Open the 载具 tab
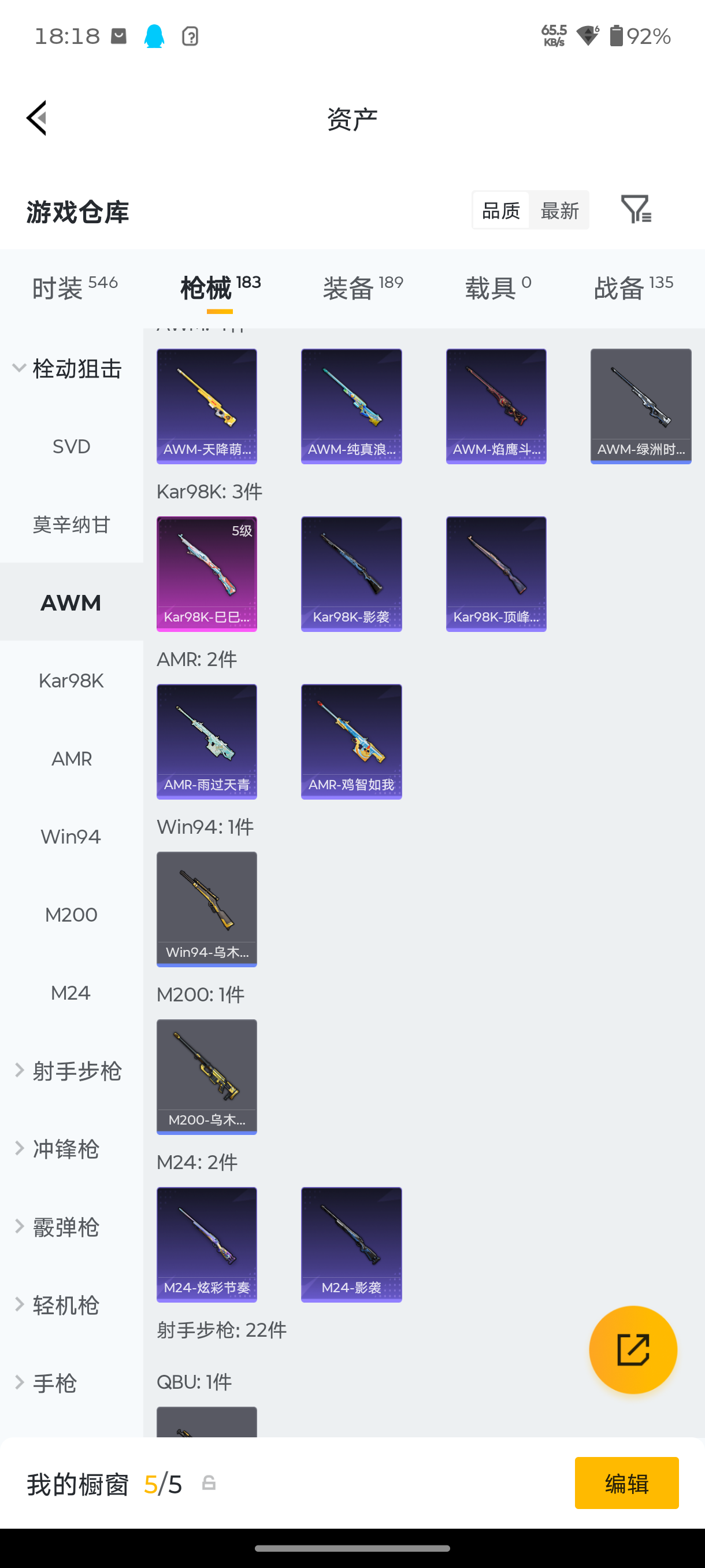 pyautogui.click(x=498, y=287)
